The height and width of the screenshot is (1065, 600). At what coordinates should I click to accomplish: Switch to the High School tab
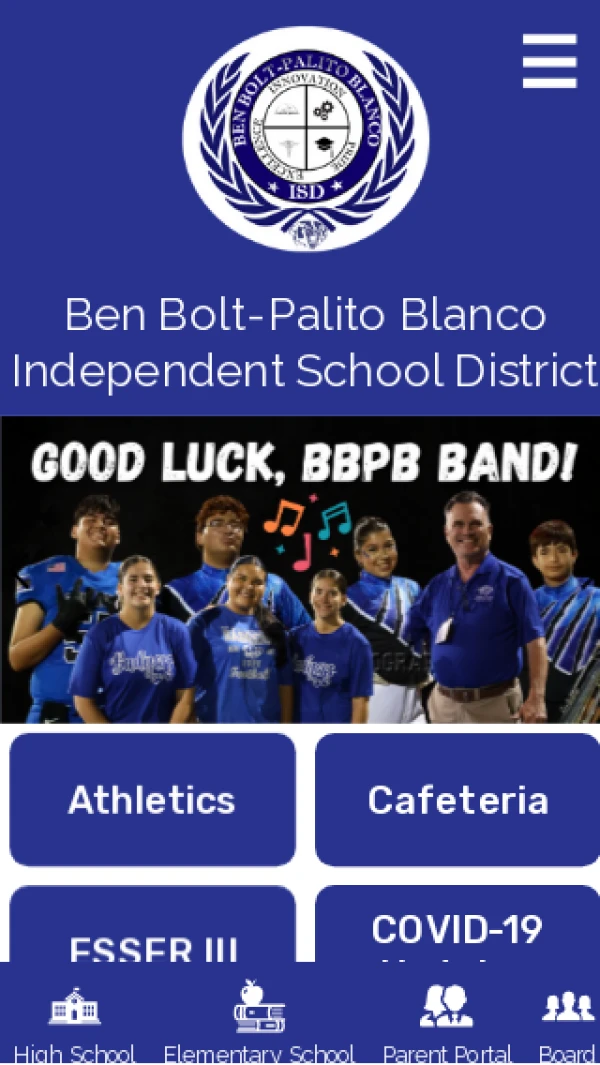pyautogui.click(x=75, y=1022)
